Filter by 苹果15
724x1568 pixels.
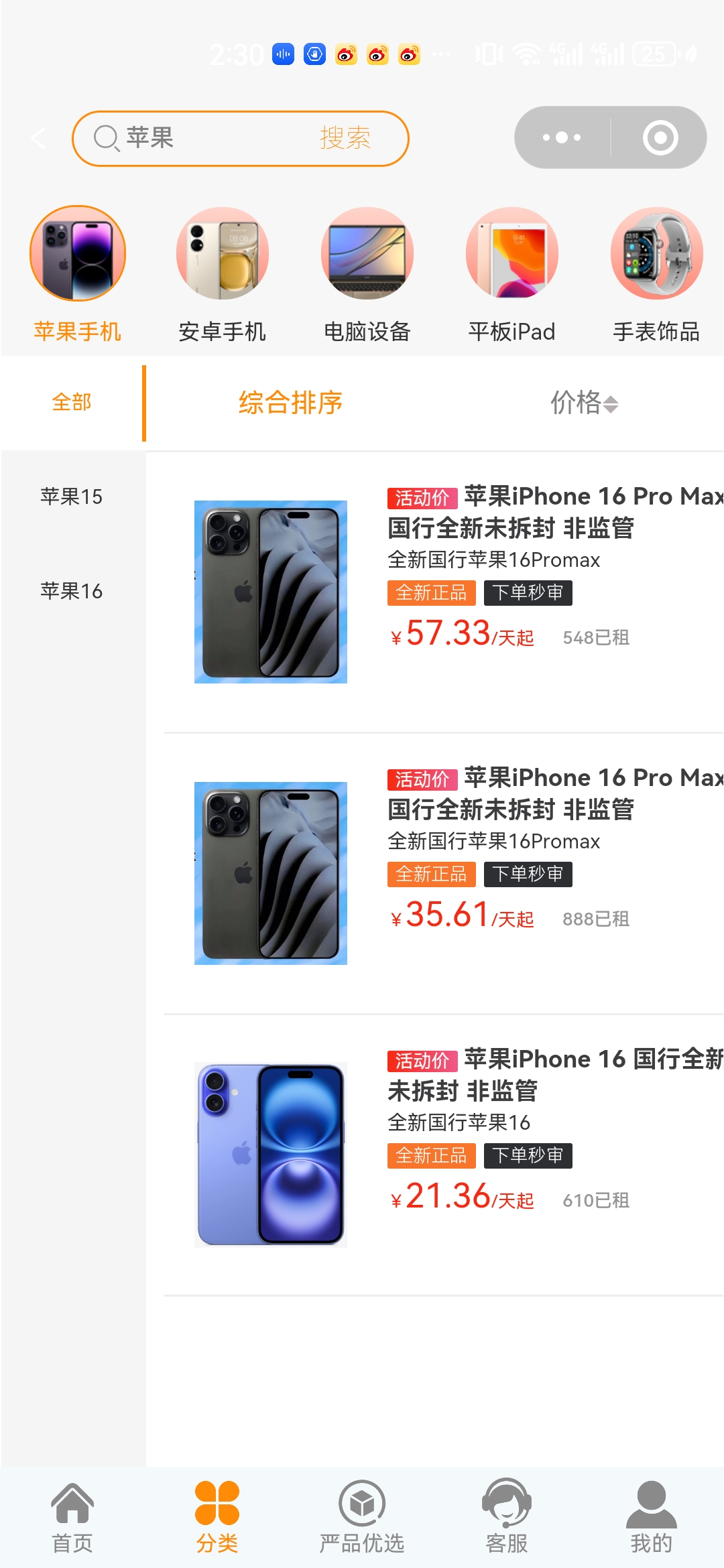pos(72,497)
